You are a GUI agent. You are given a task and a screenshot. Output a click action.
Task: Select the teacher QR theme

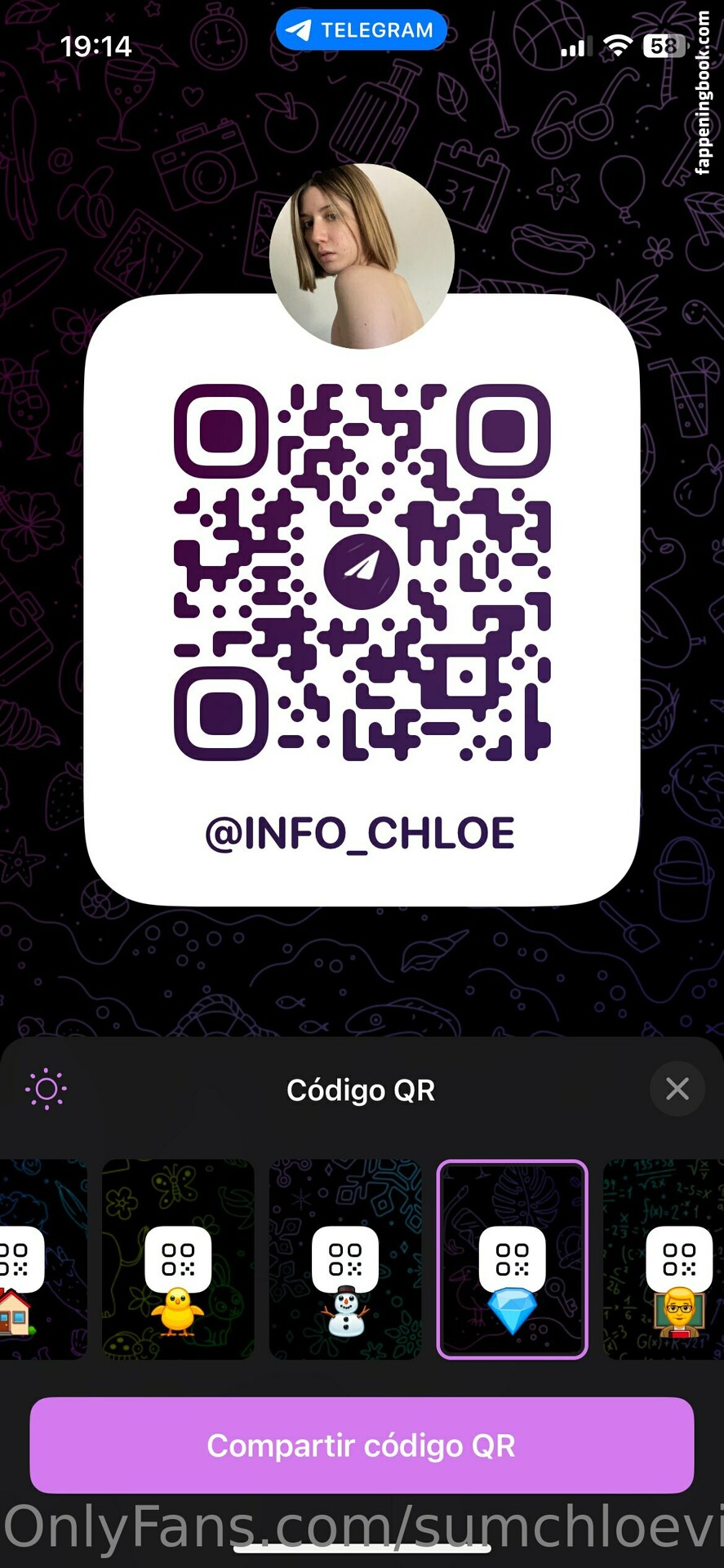pos(669,1259)
